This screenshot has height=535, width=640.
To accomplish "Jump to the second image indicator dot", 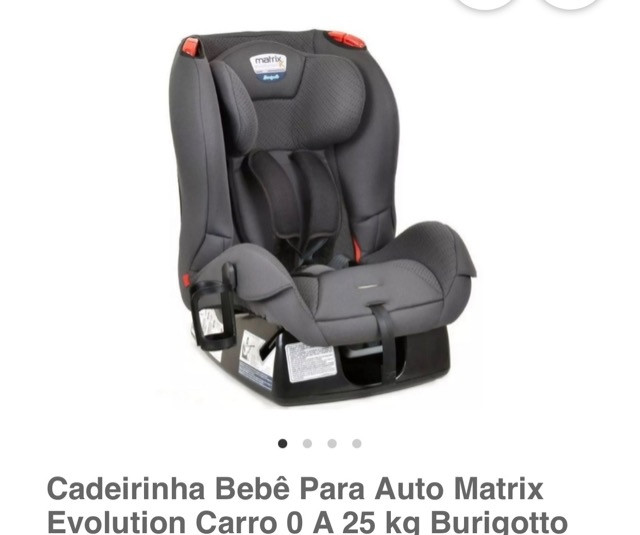I will 307,443.
